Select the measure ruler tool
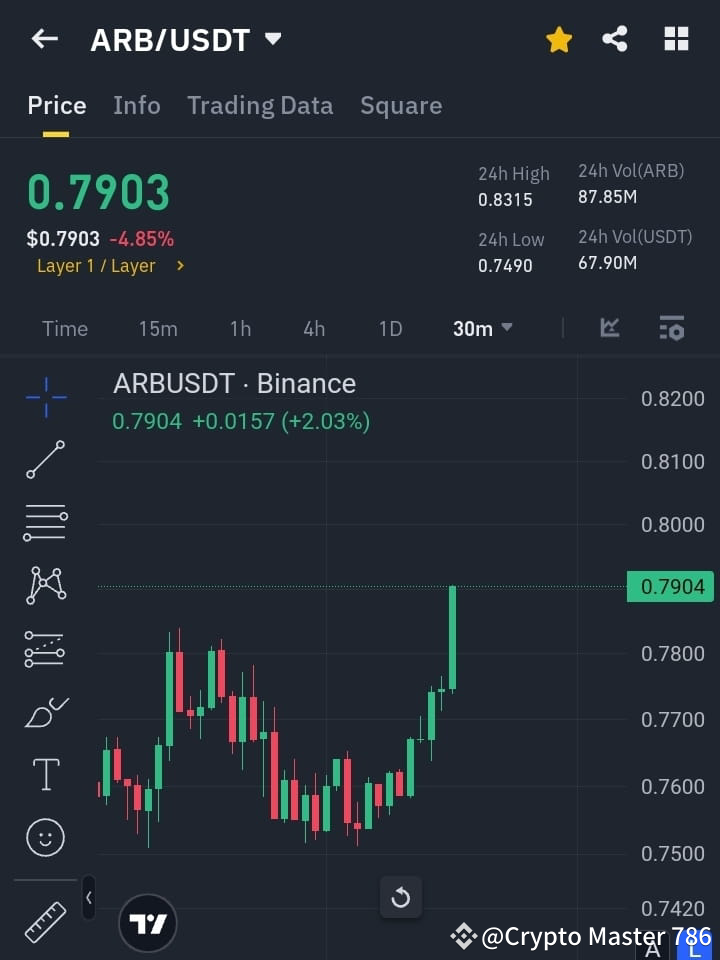 (45, 922)
